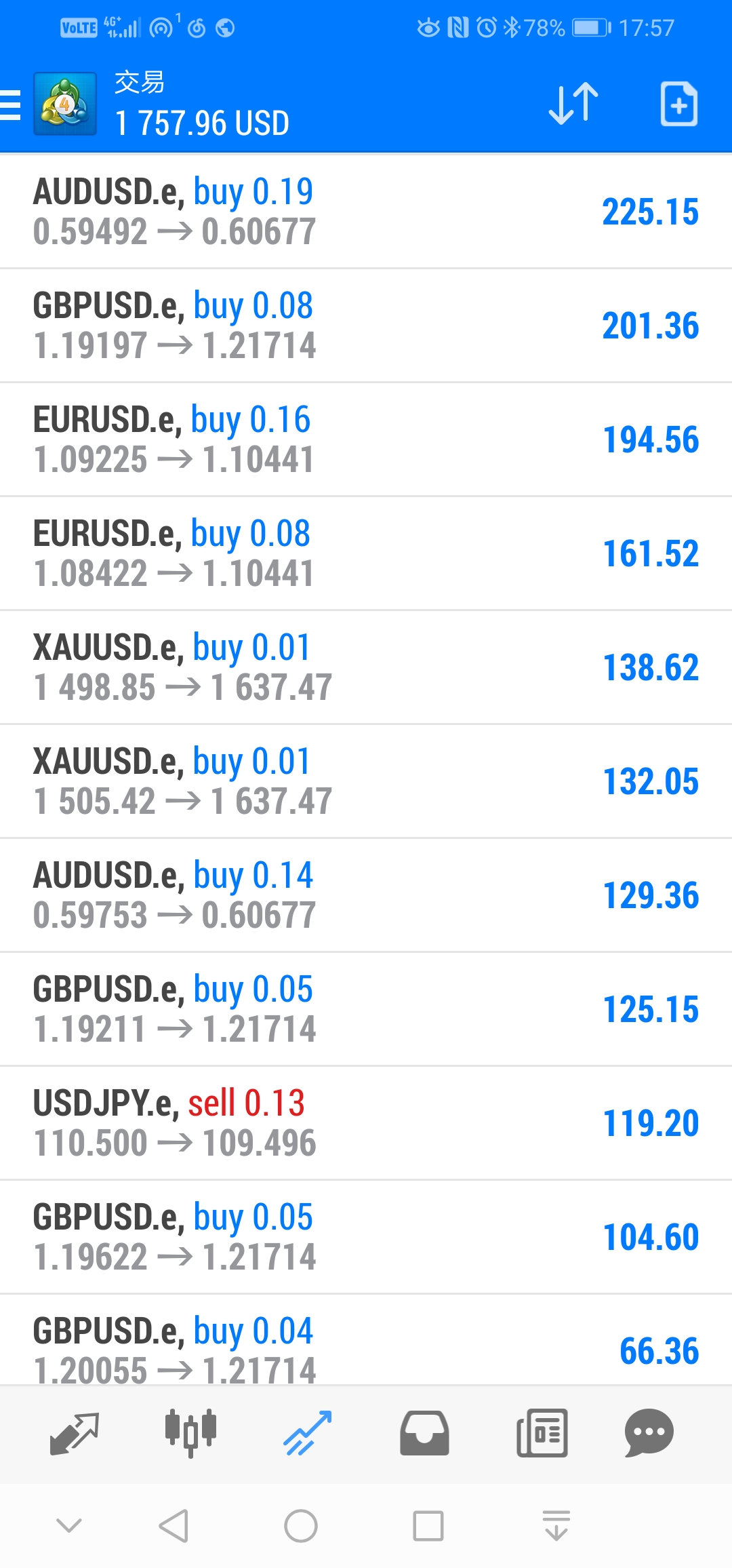Create a new order
Image resolution: width=732 pixels, height=1568 pixels.
coord(679,104)
